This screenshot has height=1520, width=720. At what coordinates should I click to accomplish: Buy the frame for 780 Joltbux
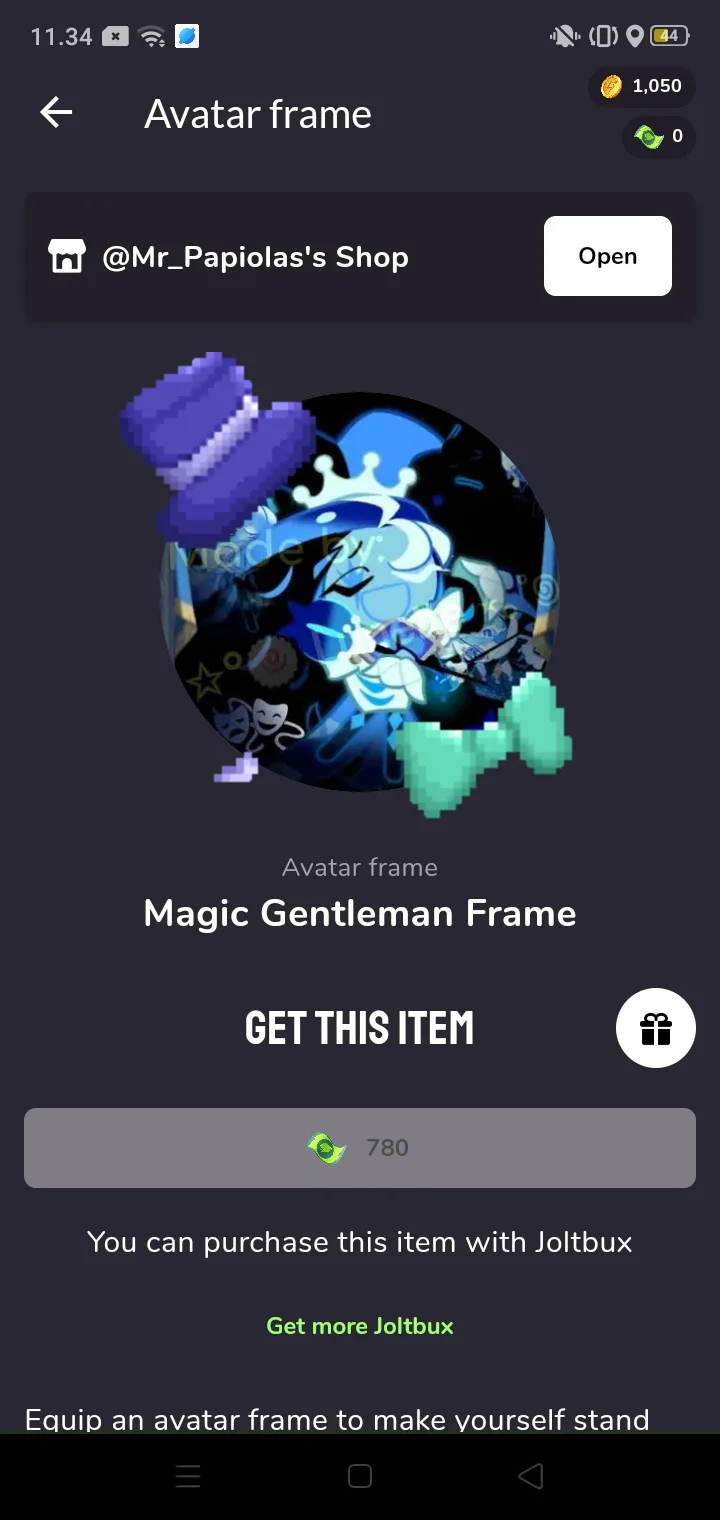tap(360, 1148)
